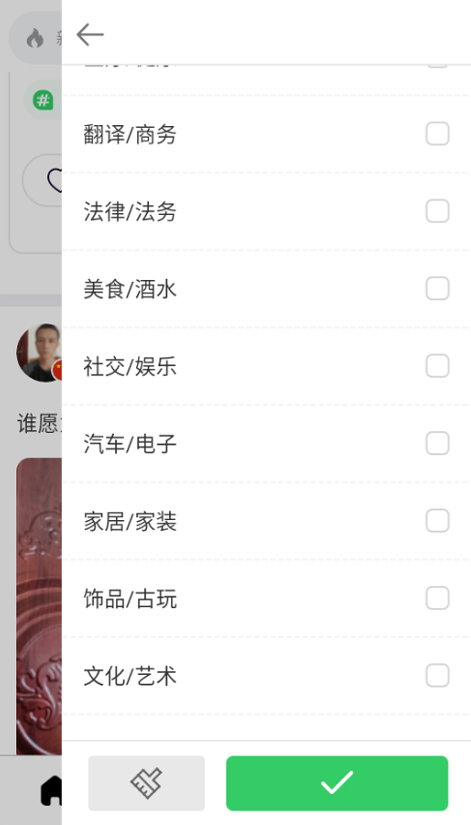Confirm selection with the green checkmark button

point(337,783)
